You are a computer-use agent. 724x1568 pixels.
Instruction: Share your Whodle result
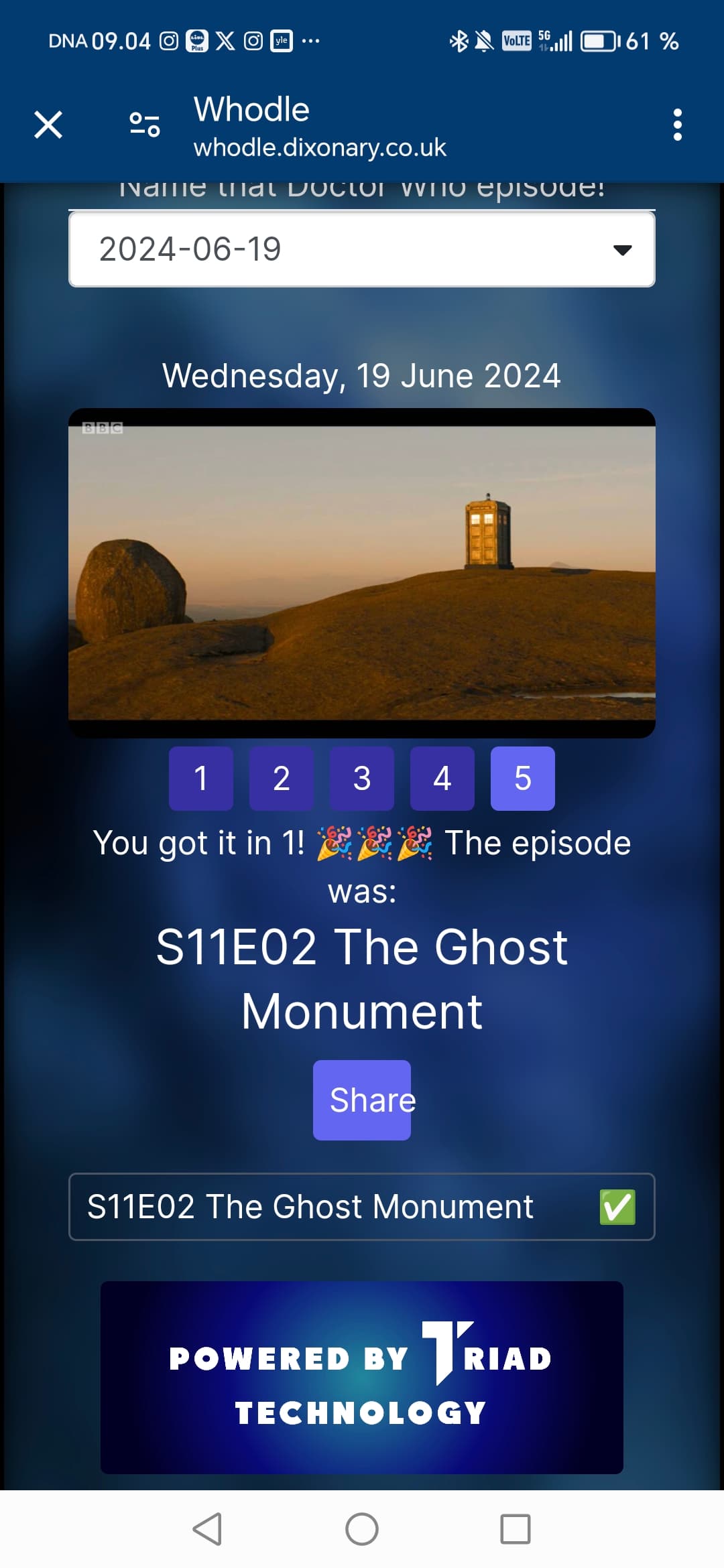click(x=362, y=1100)
